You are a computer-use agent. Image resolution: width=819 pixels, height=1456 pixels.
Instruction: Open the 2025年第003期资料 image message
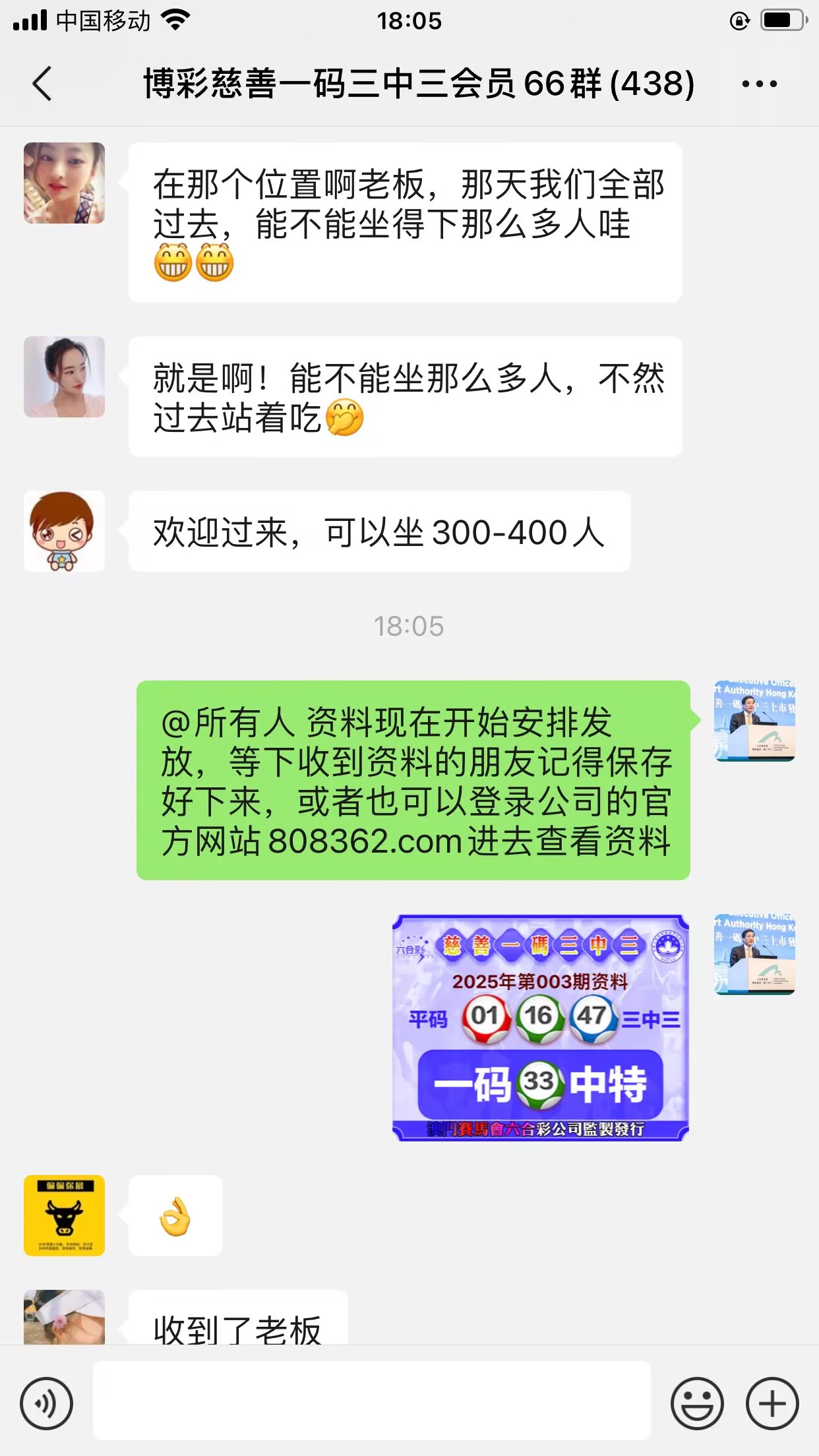pyautogui.click(x=540, y=1027)
